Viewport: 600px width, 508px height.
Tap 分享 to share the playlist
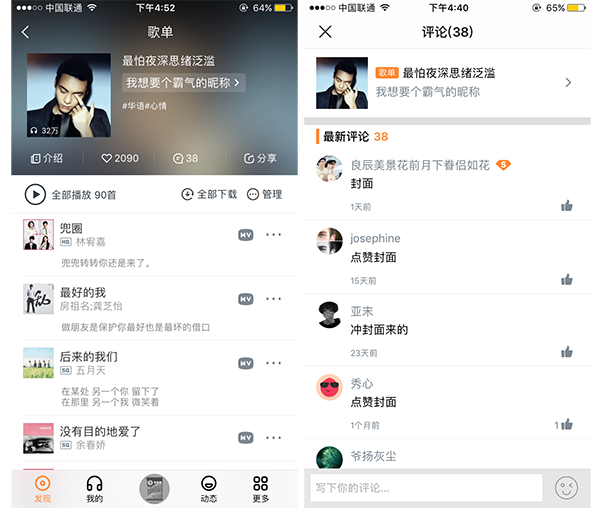(x=261, y=158)
